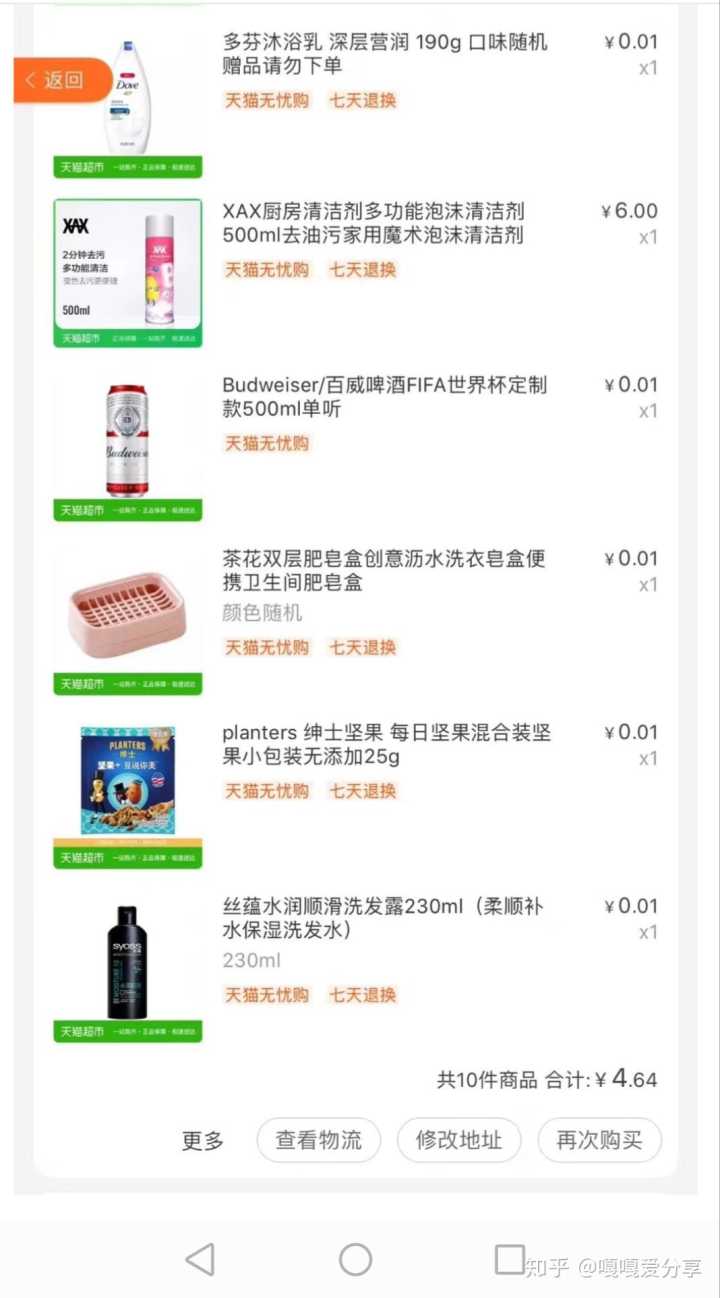
Task: Tap the system back triangle
Action: point(201,1259)
